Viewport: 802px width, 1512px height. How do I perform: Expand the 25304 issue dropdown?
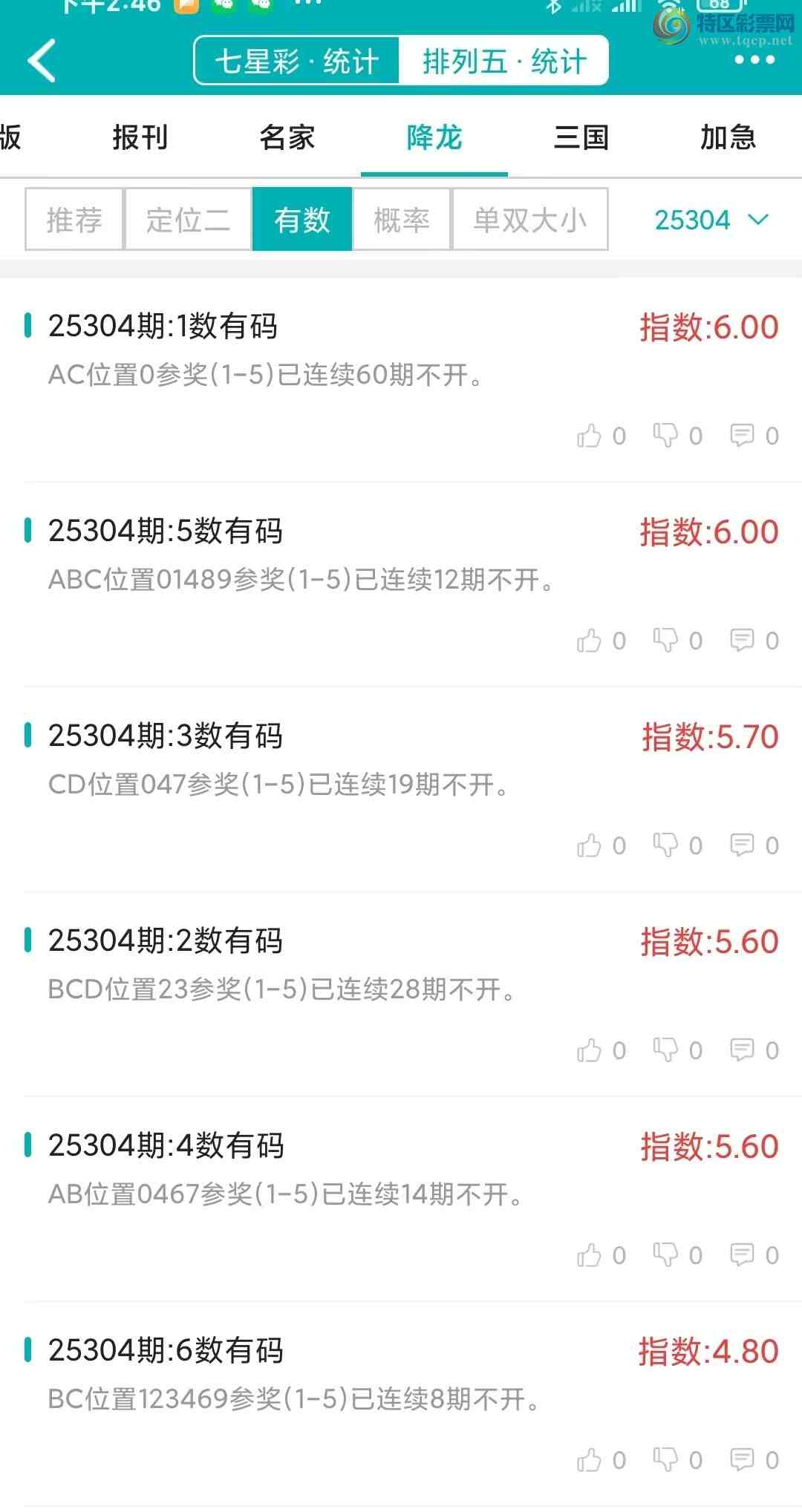point(711,220)
